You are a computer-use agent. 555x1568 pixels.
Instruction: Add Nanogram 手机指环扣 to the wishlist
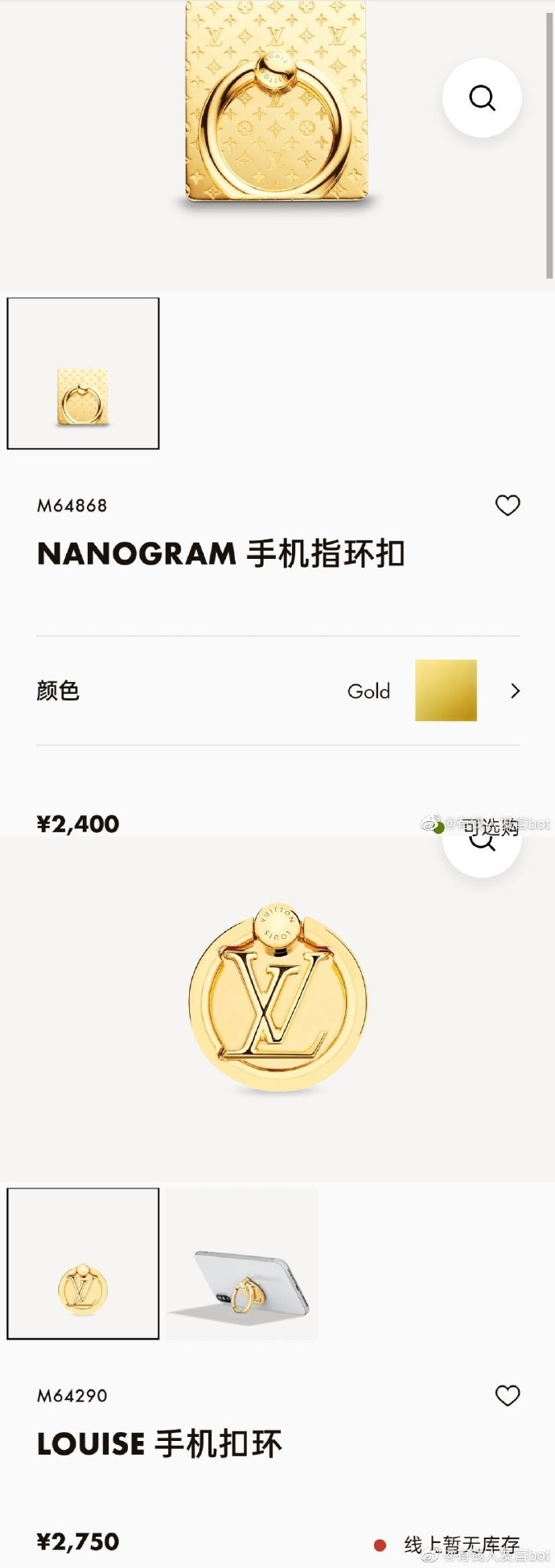(x=508, y=505)
